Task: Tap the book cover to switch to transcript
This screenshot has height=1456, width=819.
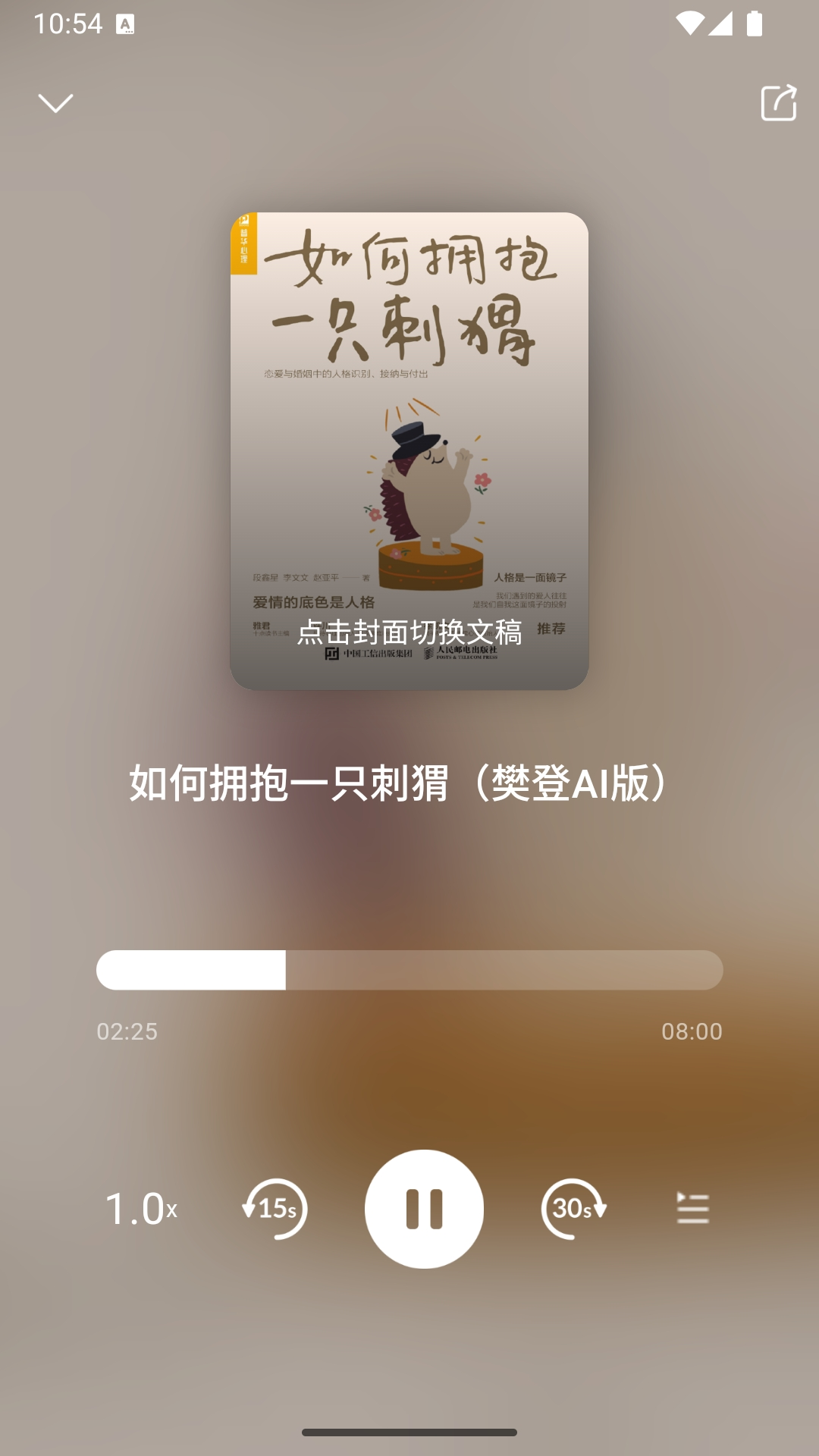Action: (409, 451)
